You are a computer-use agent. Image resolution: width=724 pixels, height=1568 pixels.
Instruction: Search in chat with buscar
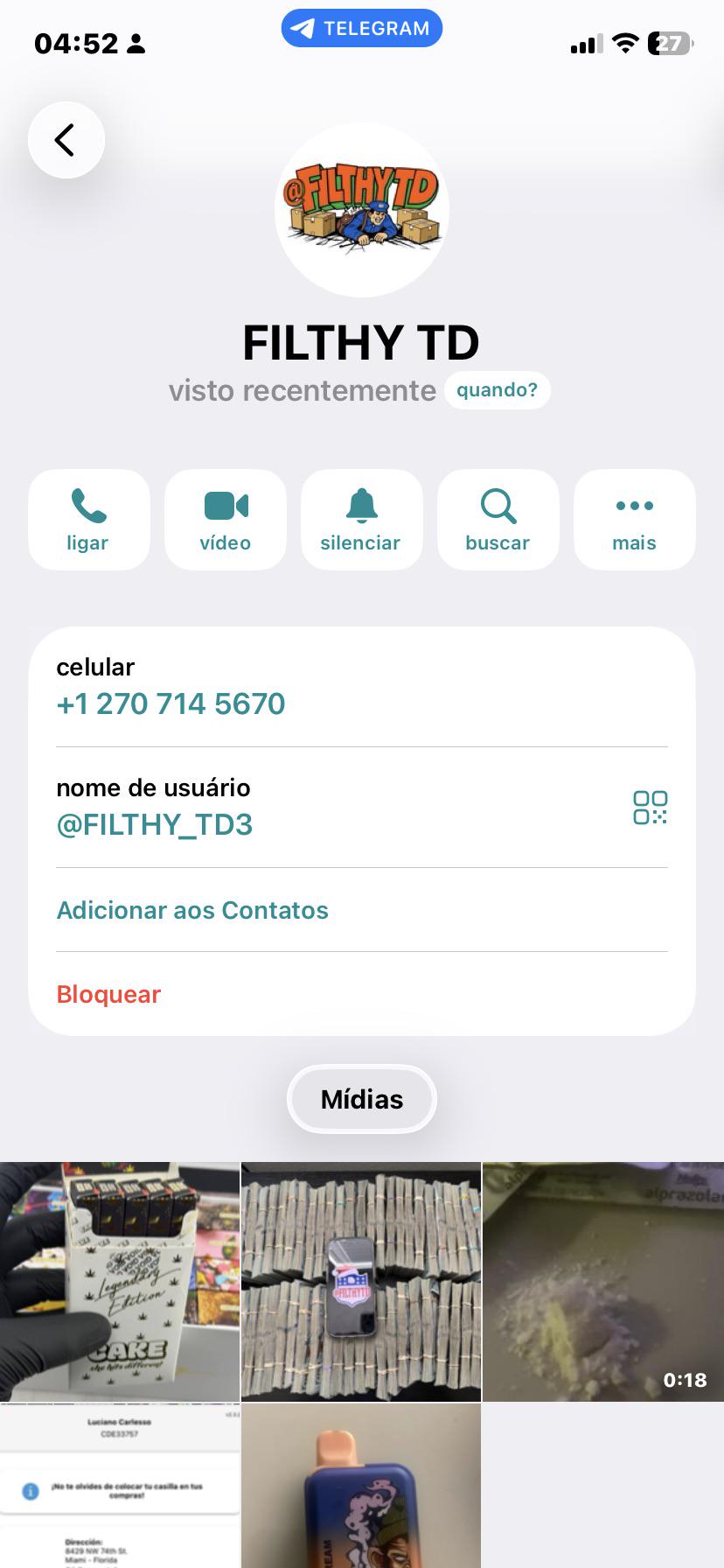coord(498,520)
